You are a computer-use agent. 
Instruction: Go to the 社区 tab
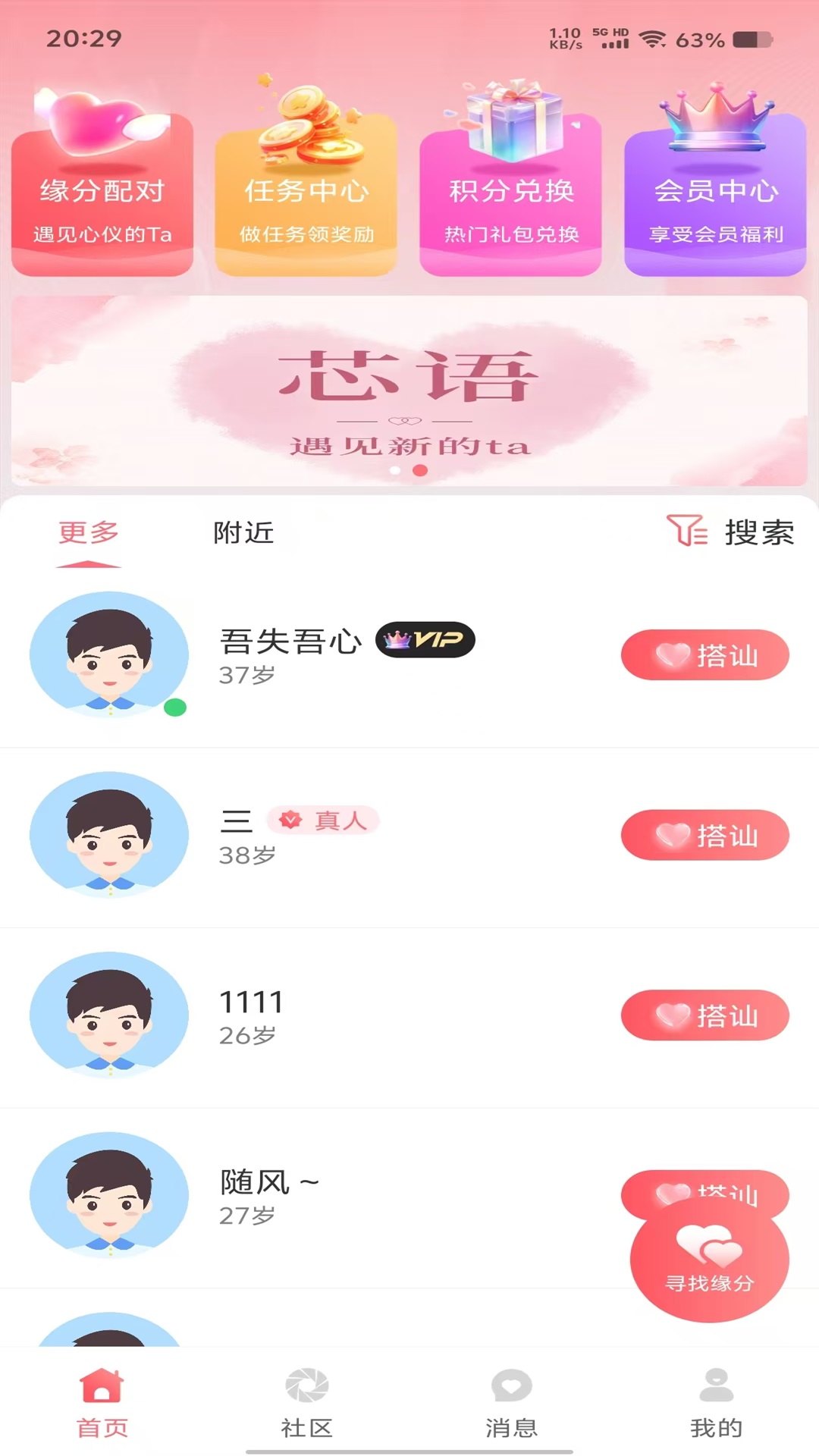[306, 1404]
